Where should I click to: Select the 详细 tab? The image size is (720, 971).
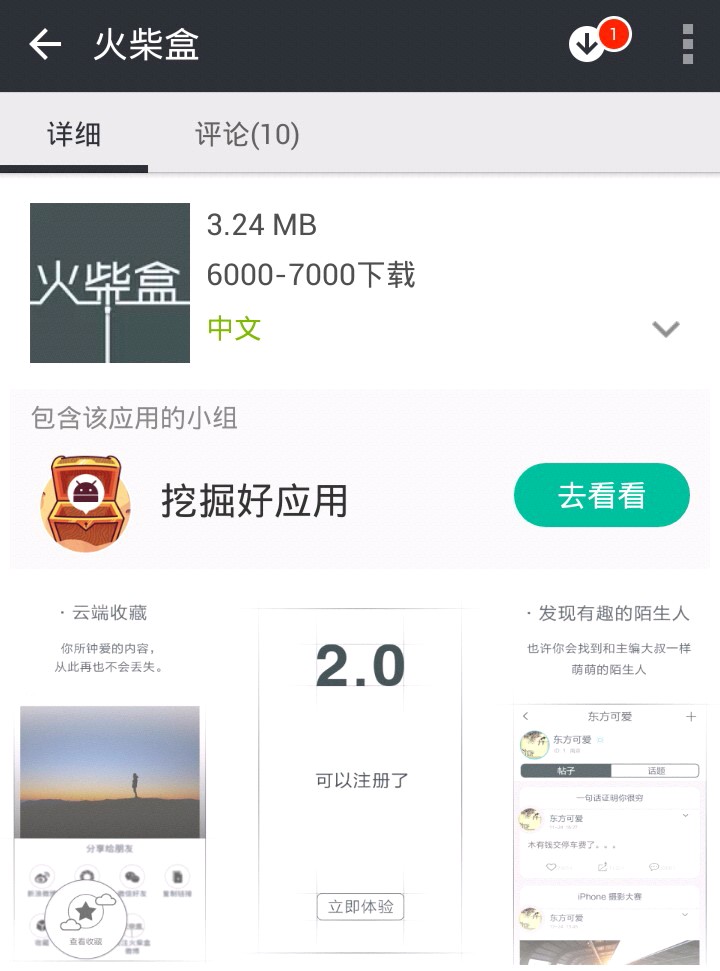tap(74, 135)
